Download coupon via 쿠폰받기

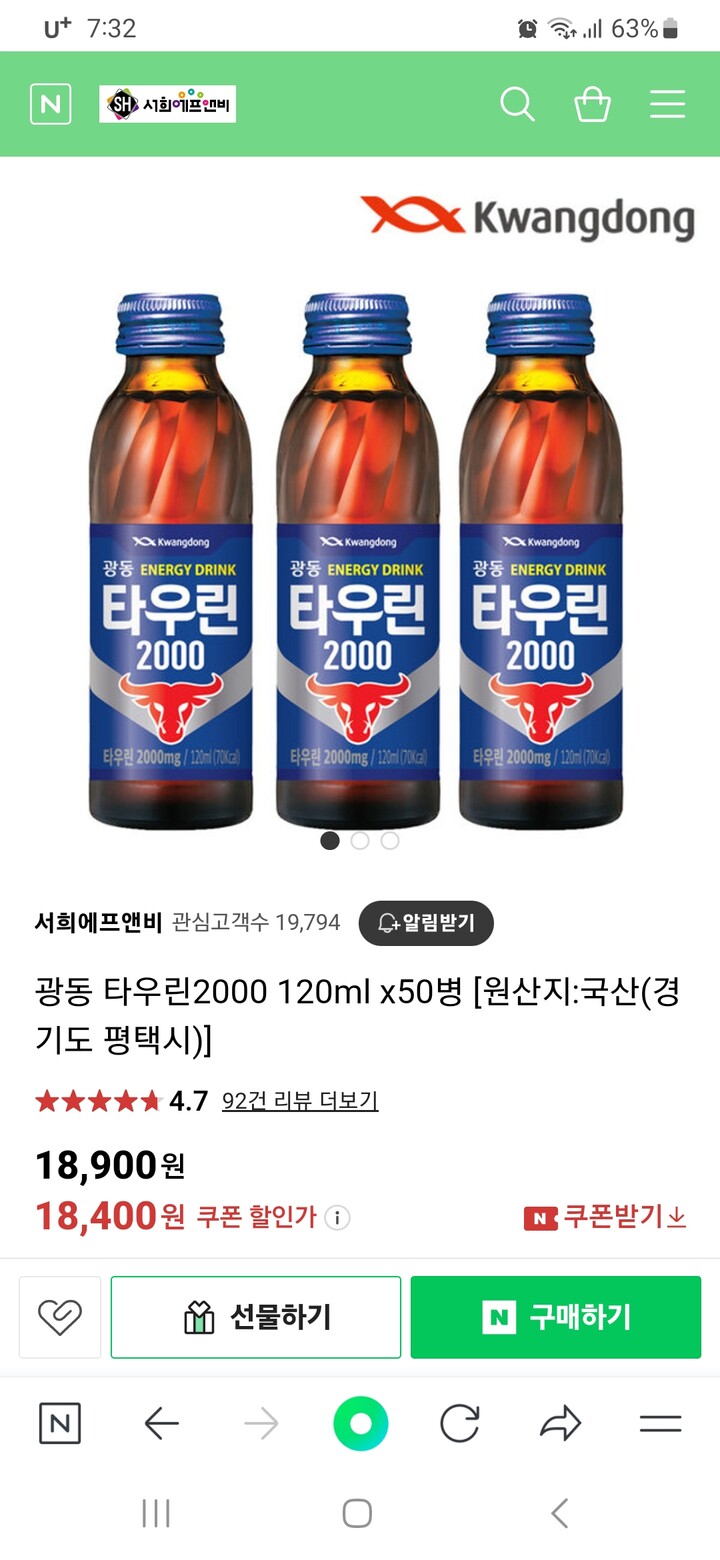pos(605,1217)
